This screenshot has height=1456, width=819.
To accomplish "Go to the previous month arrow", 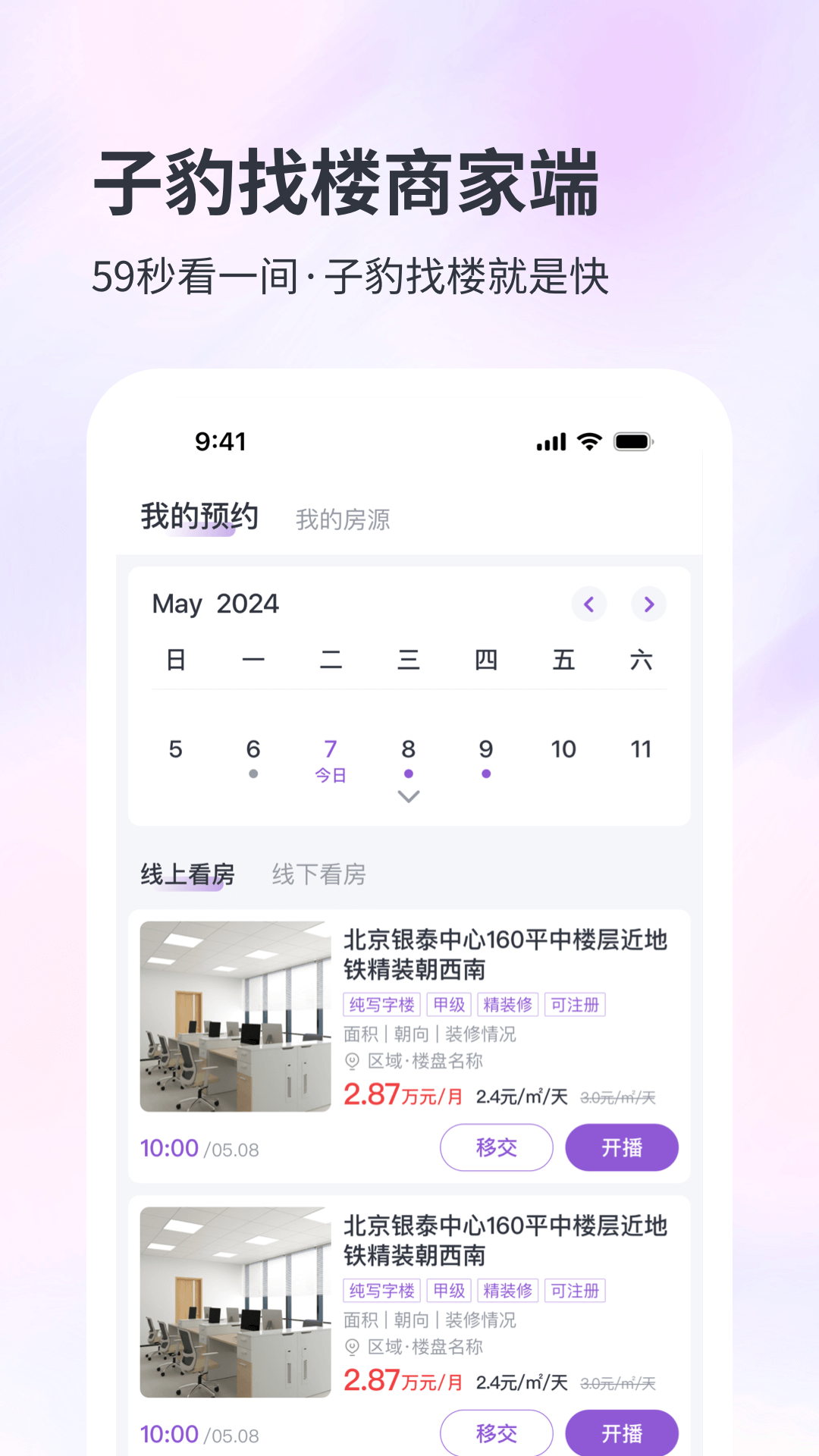I will (x=589, y=604).
